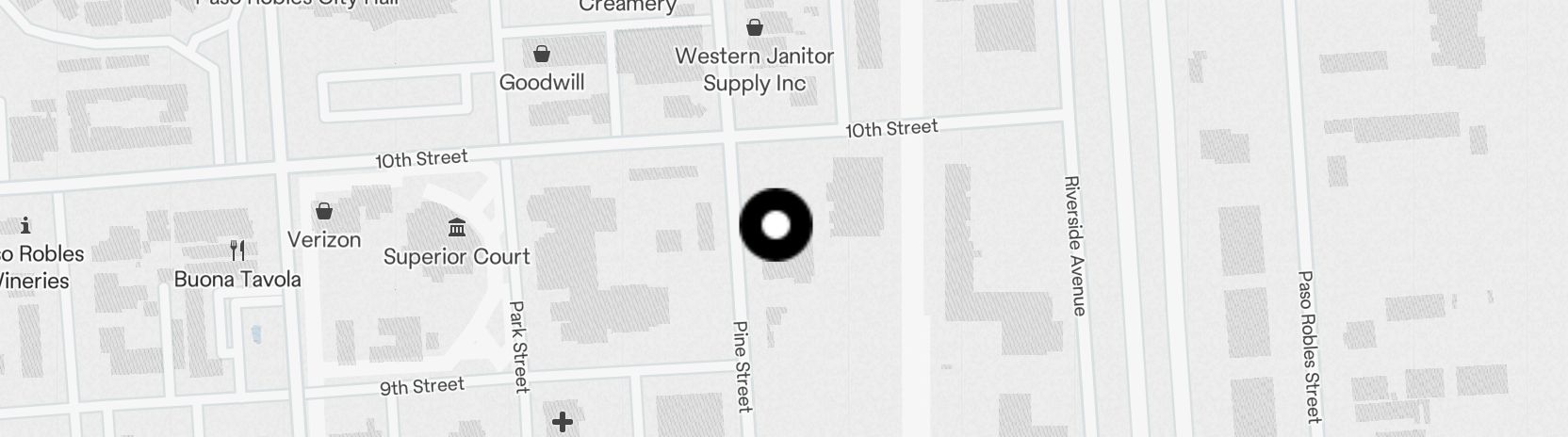Screen dimensions: 1568x437
Task: Open the Buona Tavola restaurant marker
Action: click(237, 251)
